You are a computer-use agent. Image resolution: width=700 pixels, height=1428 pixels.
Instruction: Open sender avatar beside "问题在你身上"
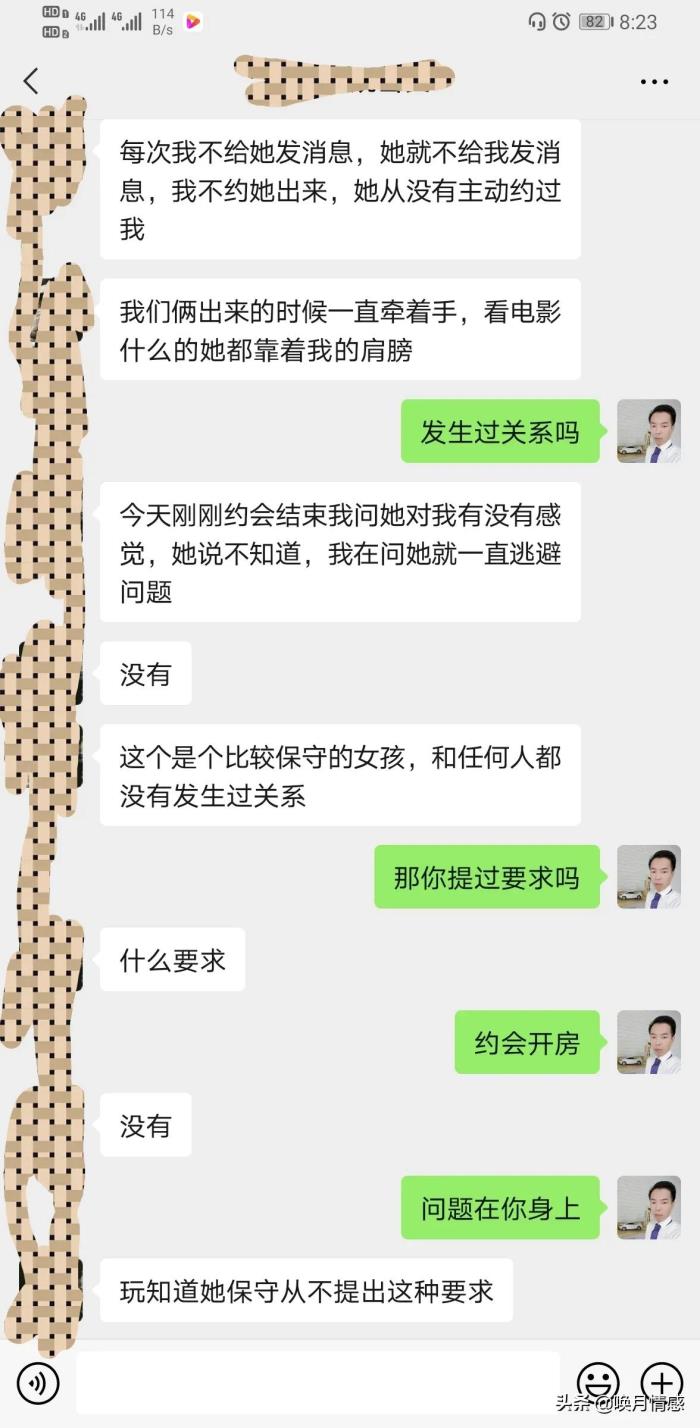(648, 1207)
